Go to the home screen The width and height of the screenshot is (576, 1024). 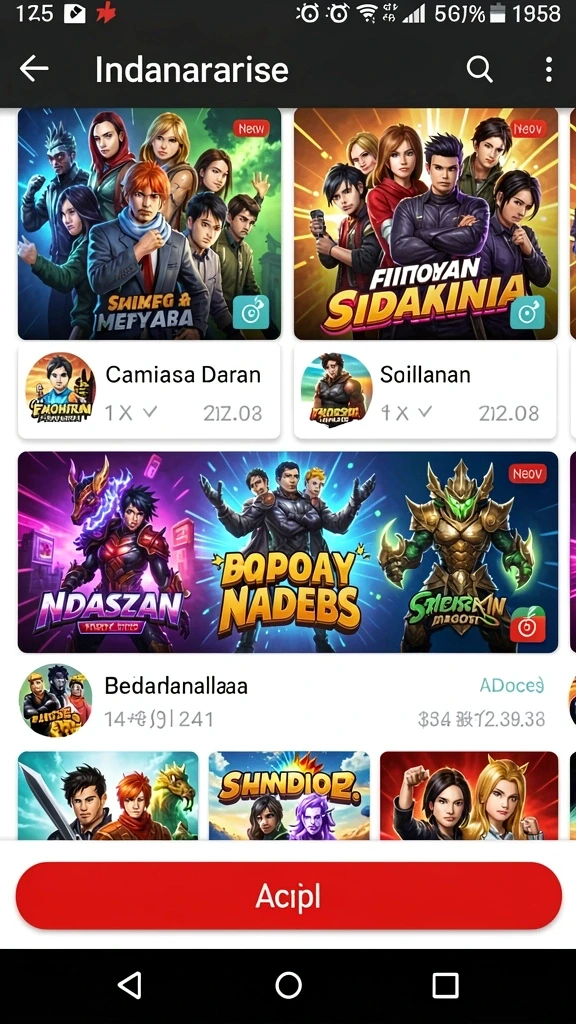click(288, 985)
